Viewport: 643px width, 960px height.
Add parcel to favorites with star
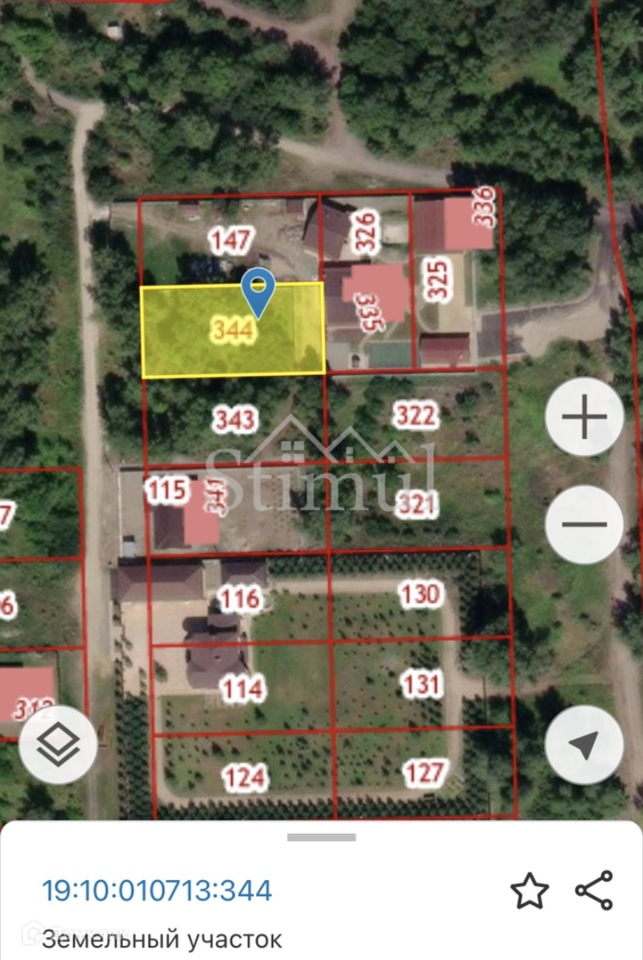530,891
